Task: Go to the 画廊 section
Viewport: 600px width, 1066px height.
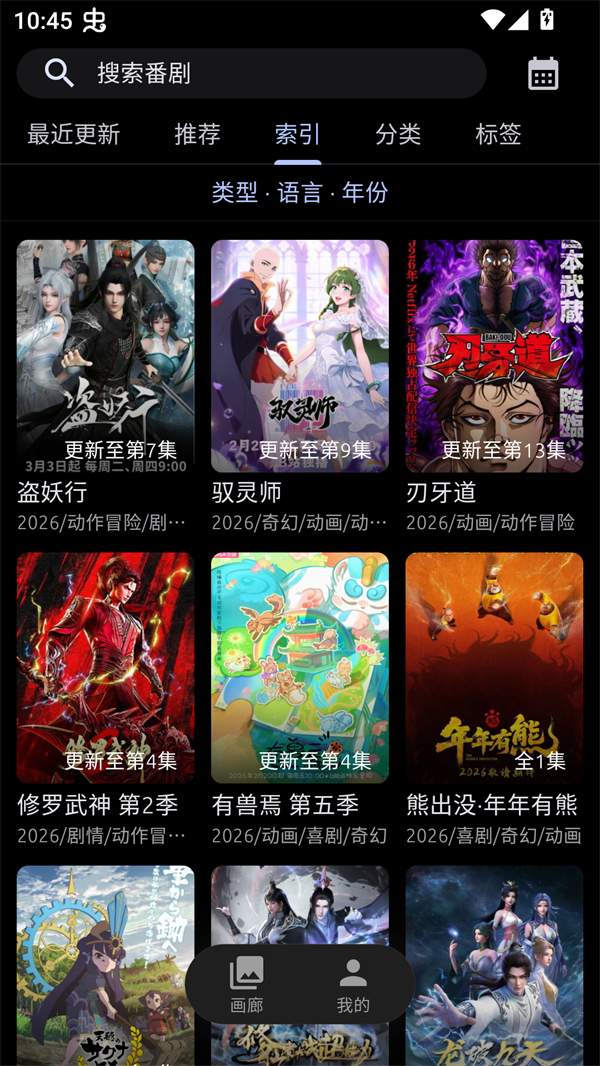Action: 246,984
